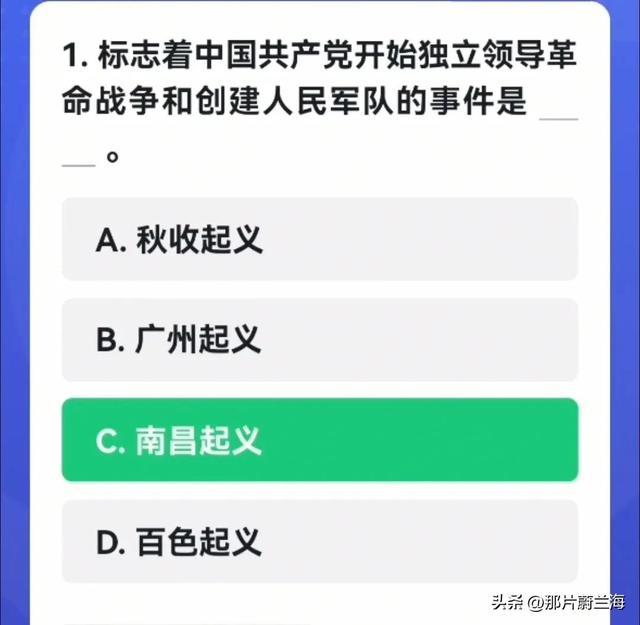
Task: Pick answer C. 南昌起义
Action: point(320,440)
